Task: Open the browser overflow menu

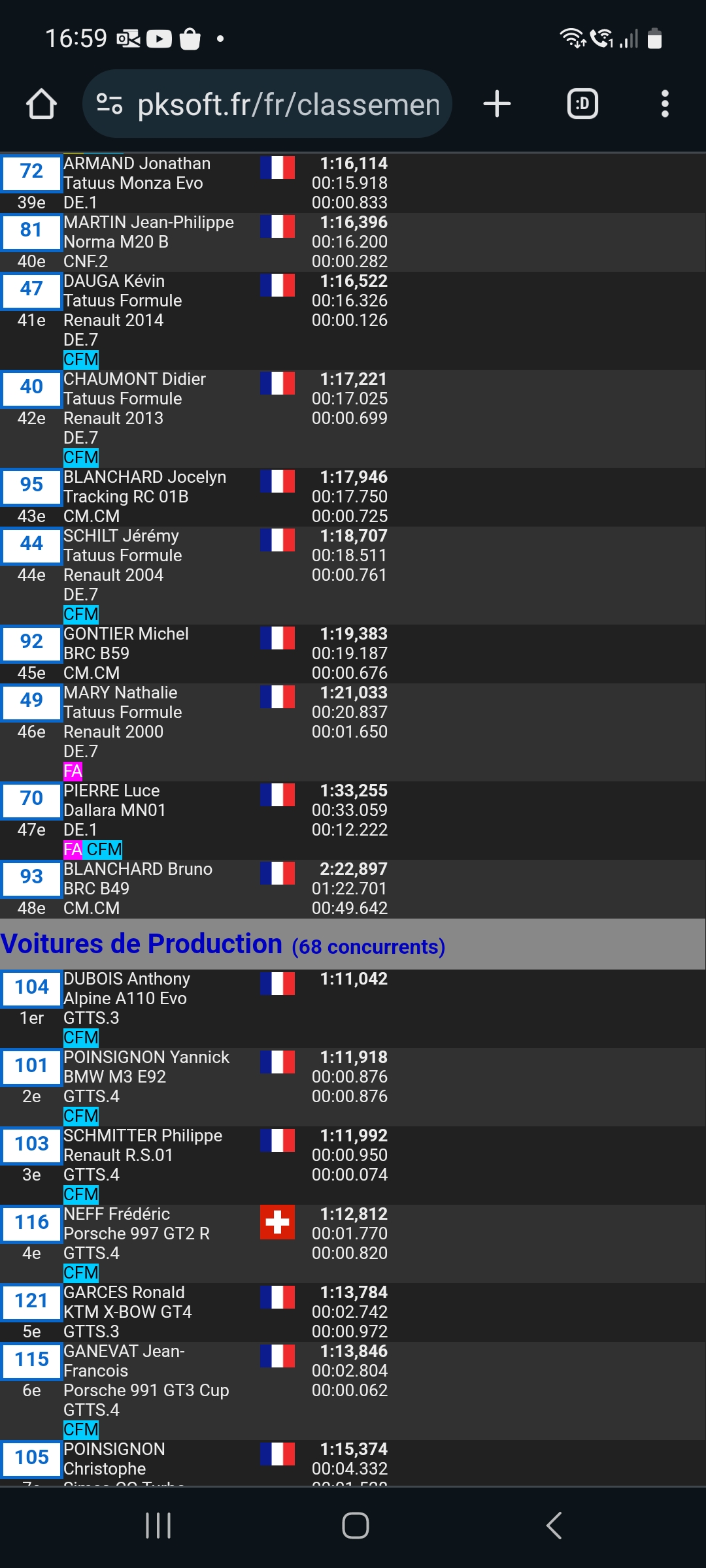Action: tap(665, 104)
